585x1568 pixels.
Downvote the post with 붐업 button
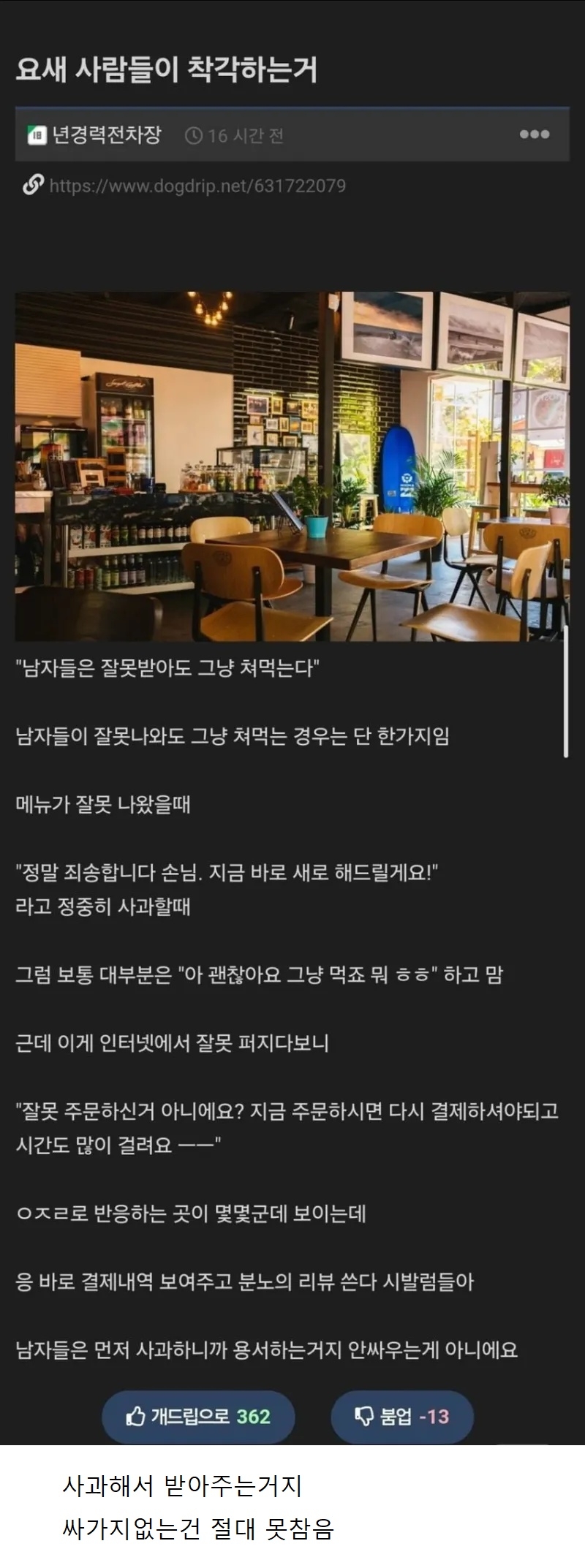point(402,1417)
